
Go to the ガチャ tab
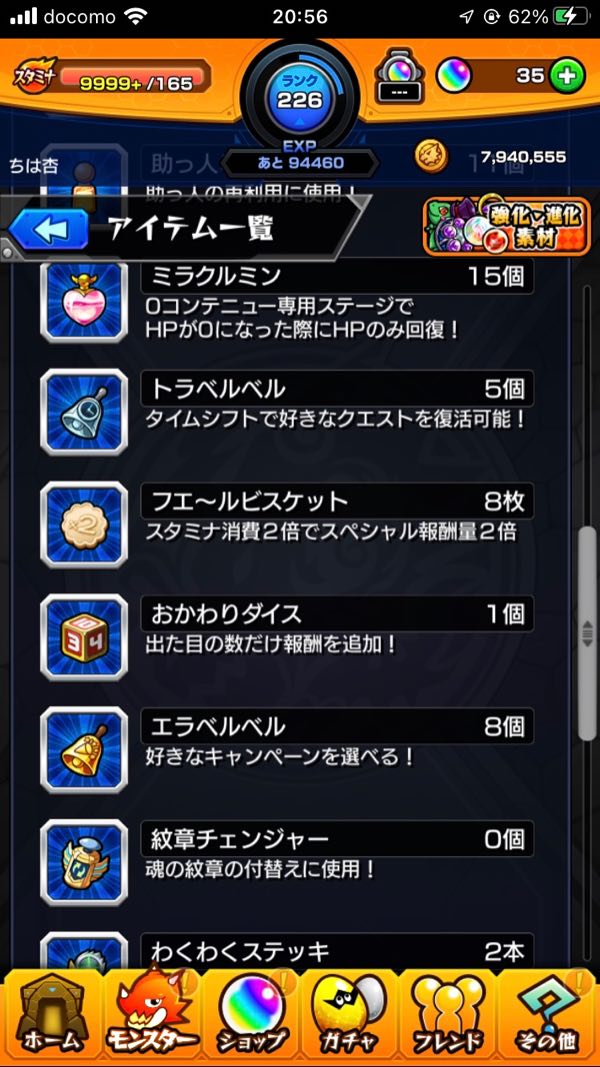[x=348, y=1015]
